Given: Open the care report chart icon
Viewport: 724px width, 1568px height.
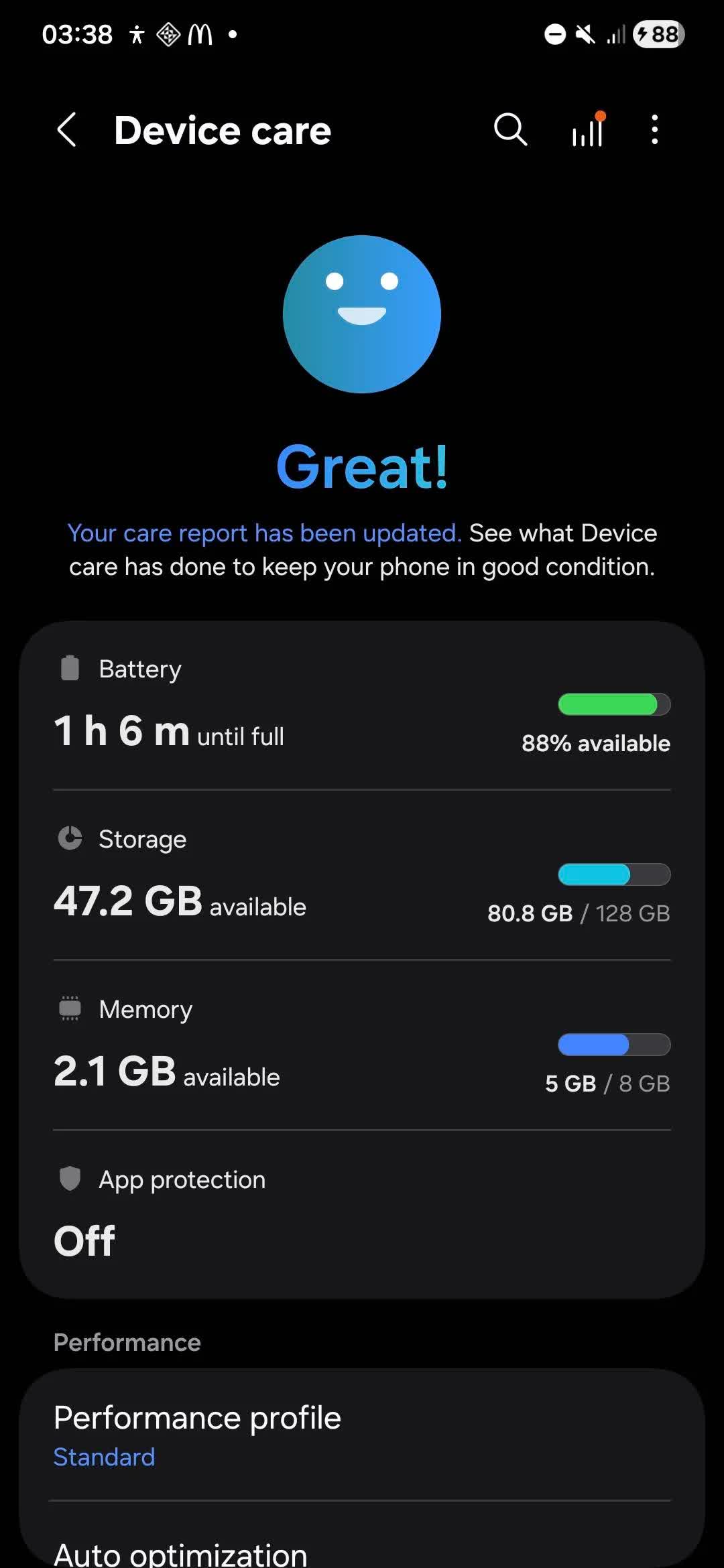Looking at the screenshot, I should tap(588, 129).
